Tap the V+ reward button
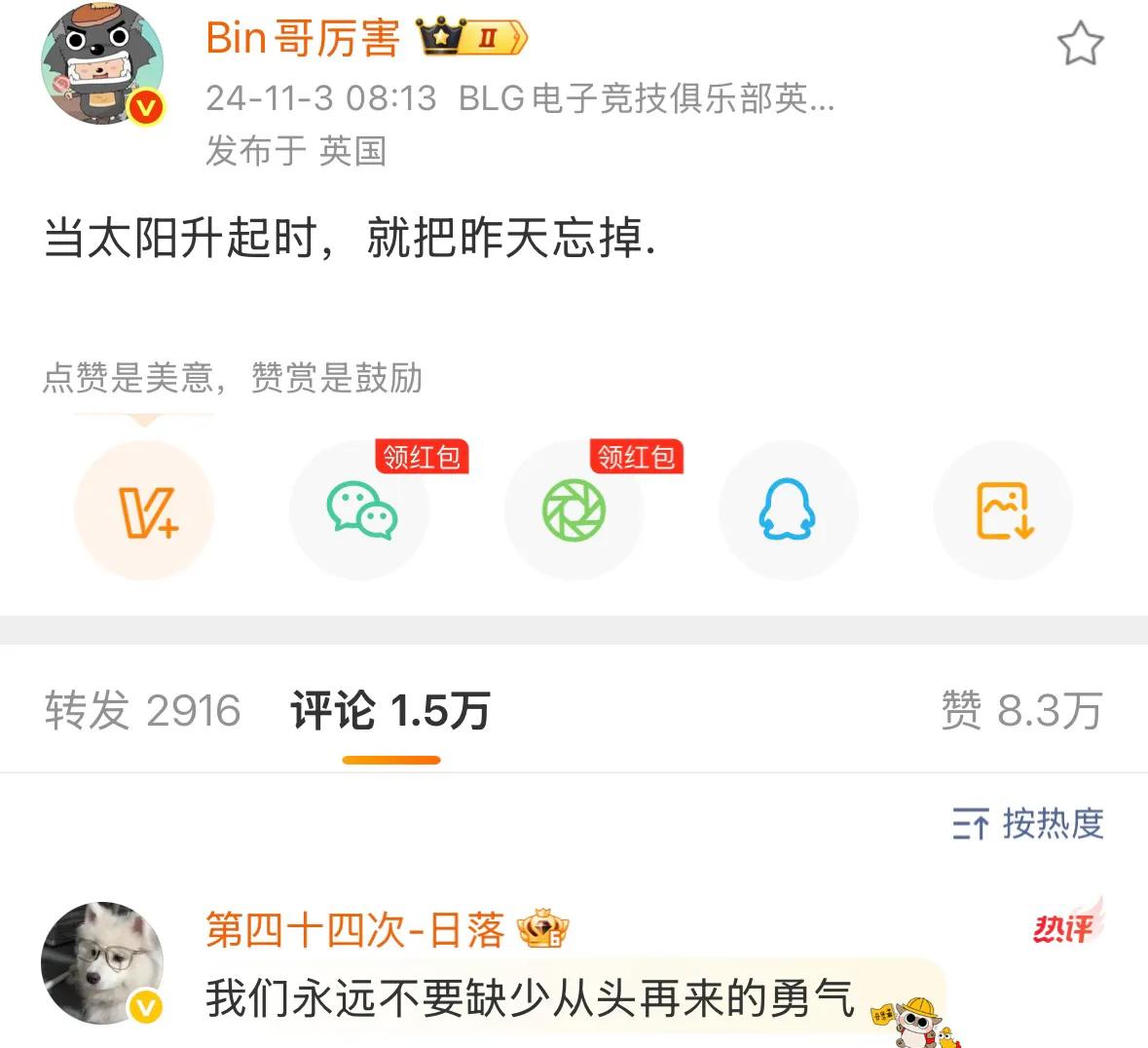This screenshot has height=1048, width=1148. coord(144,510)
